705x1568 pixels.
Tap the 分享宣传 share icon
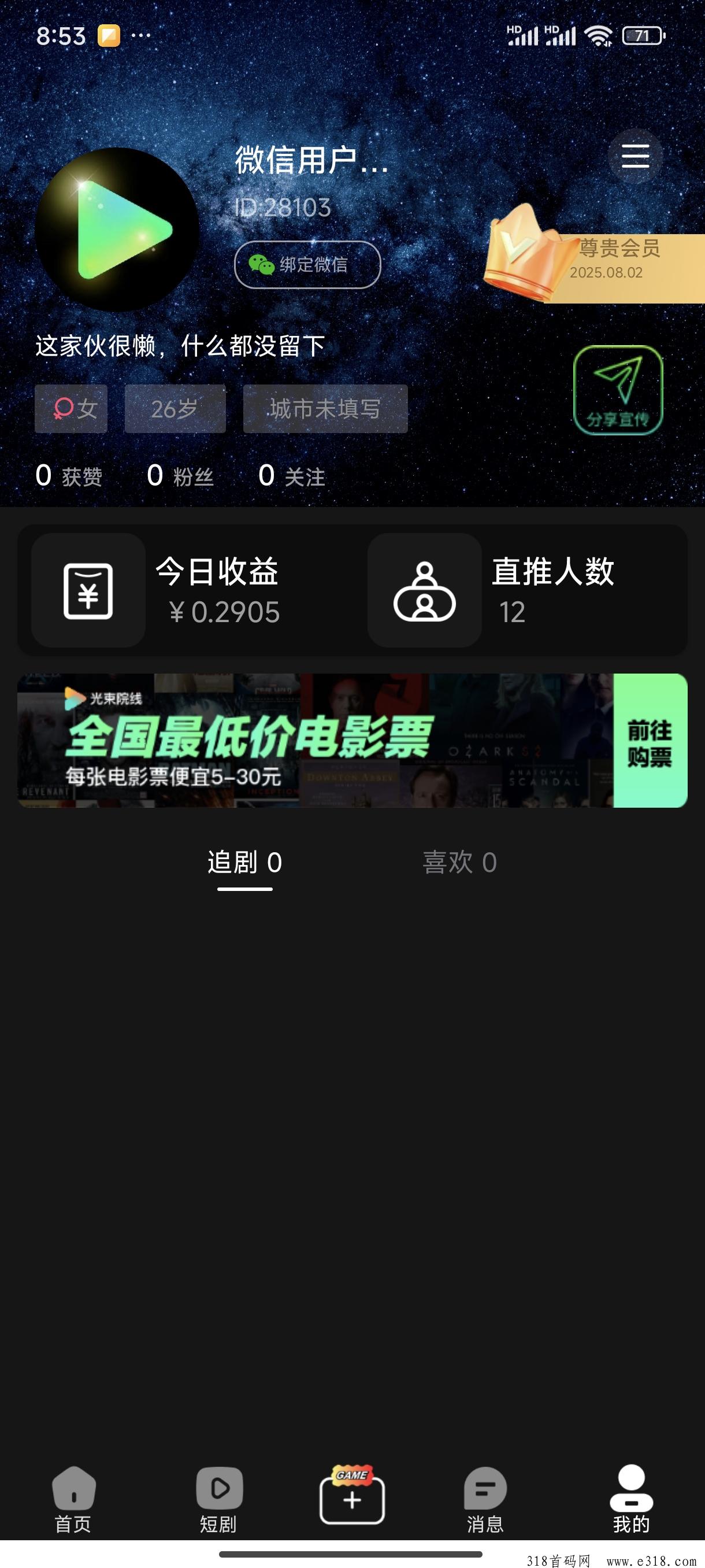pos(618,390)
